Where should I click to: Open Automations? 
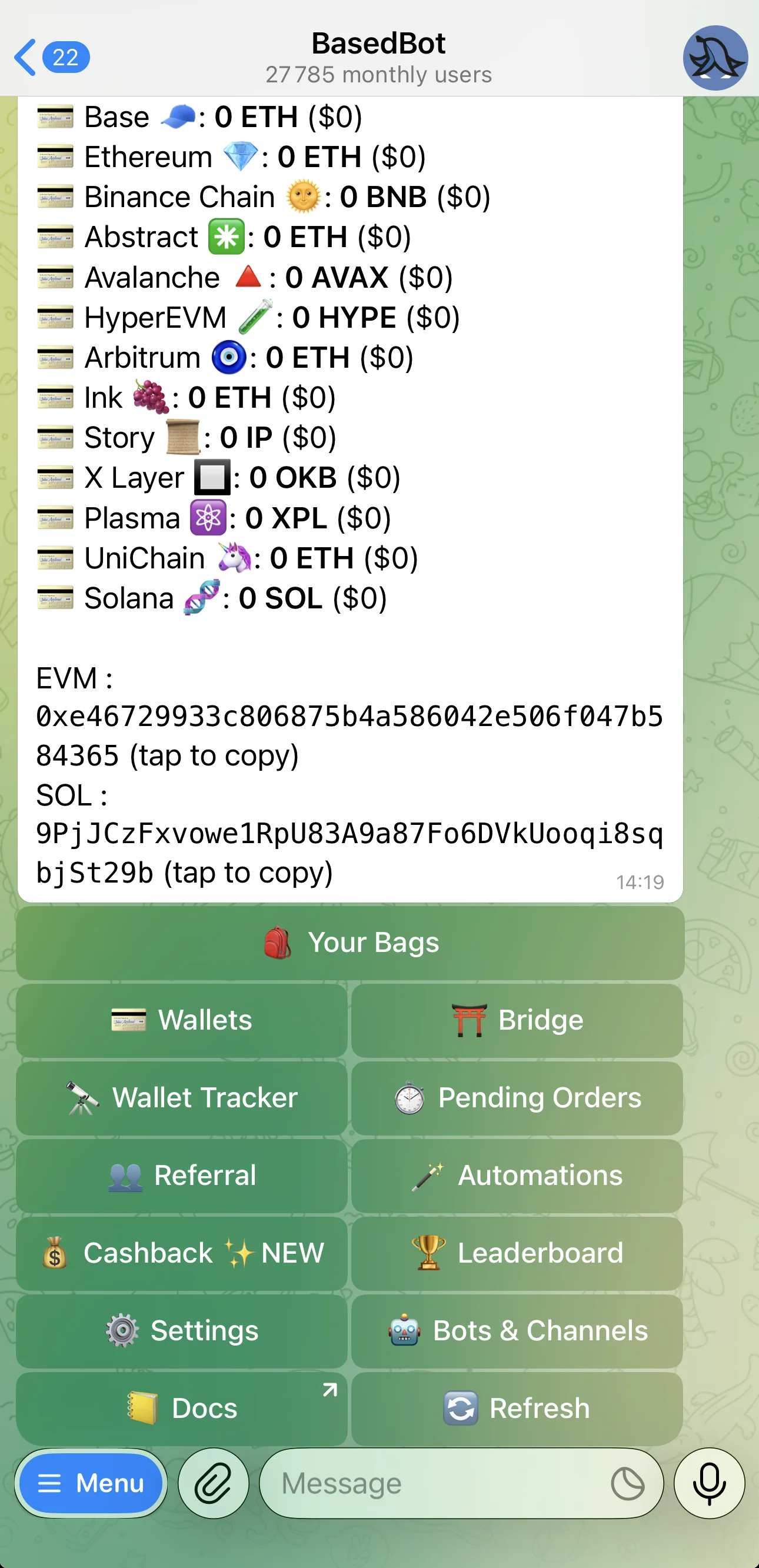pyautogui.click(x=517, y=1176)
